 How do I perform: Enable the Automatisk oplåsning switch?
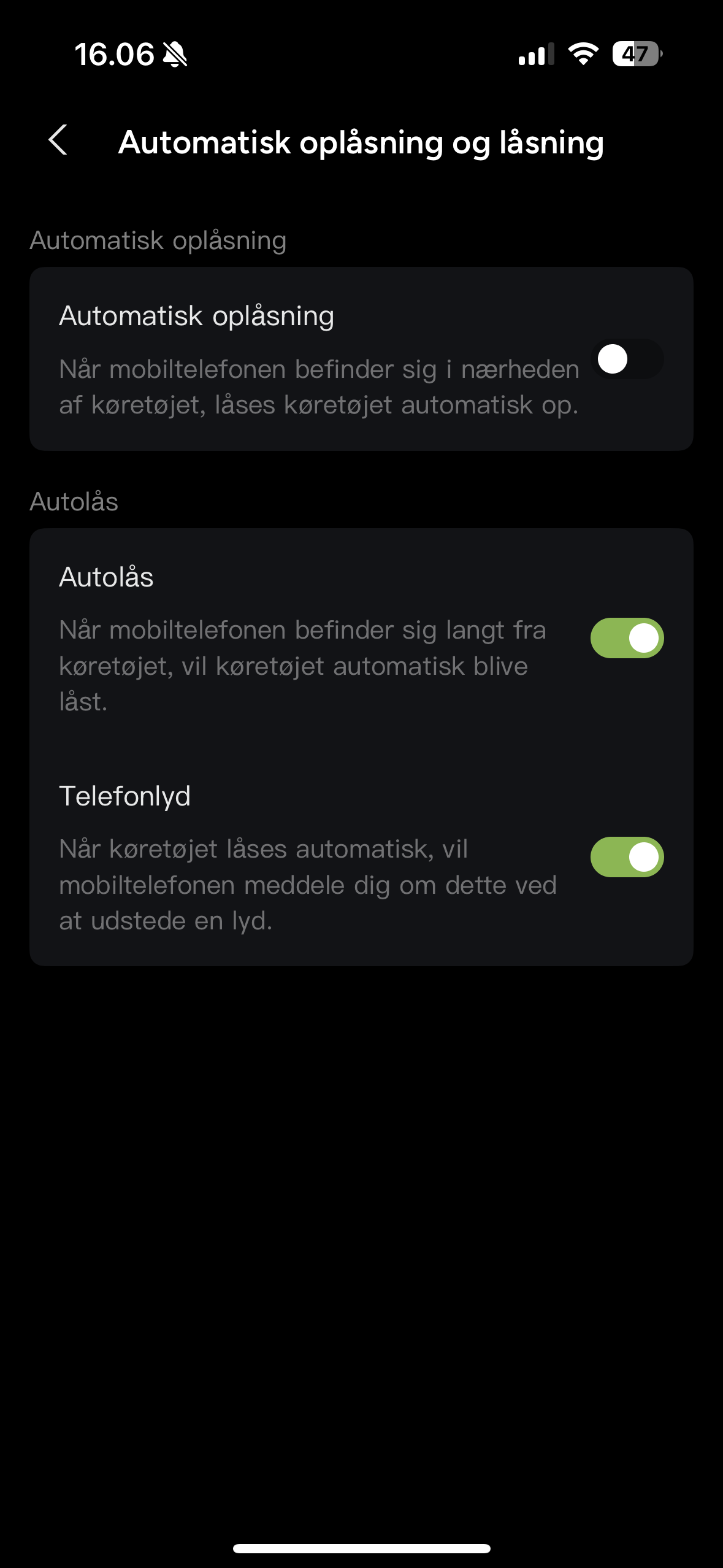(x=627, y=359)
